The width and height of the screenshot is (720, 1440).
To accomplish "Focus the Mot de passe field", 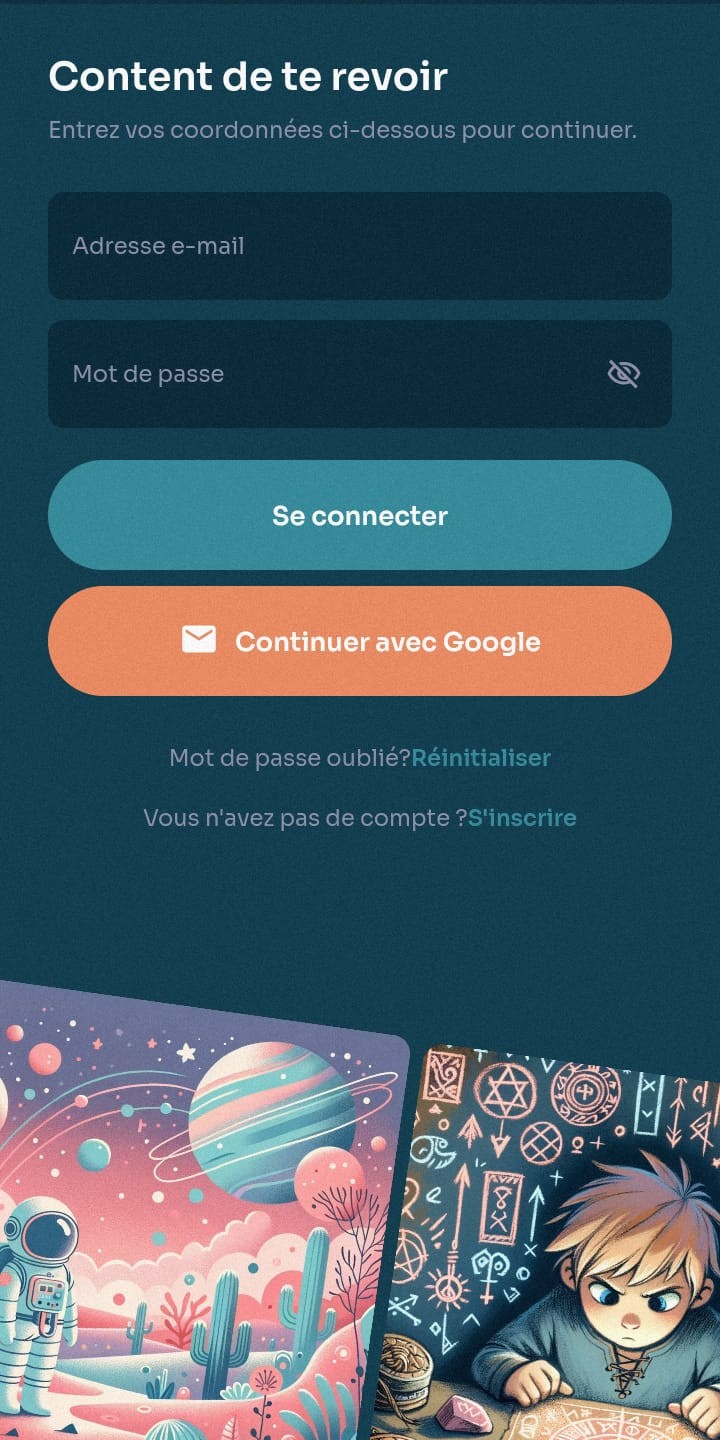I will click(320, 374).
